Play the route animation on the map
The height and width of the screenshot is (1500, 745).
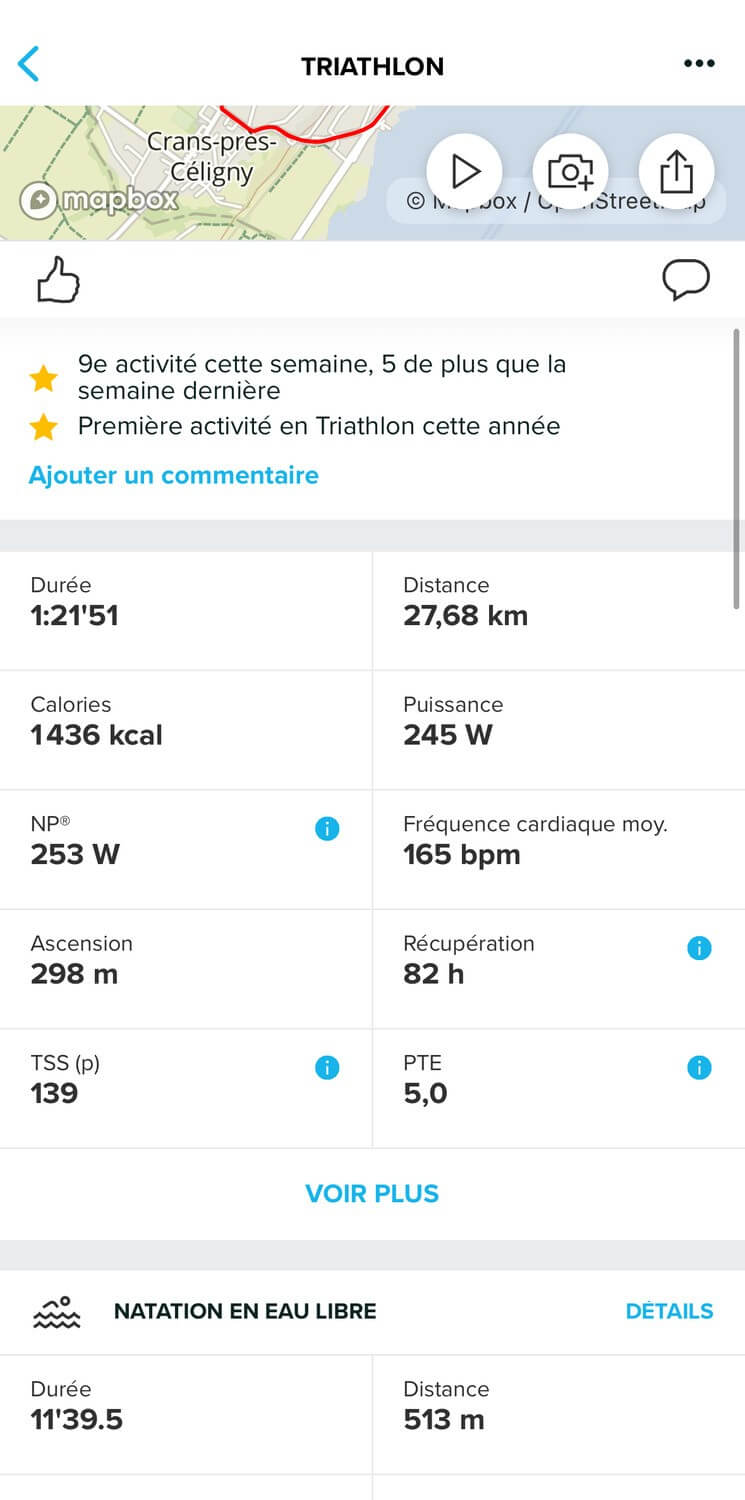(x=465, y=172)
